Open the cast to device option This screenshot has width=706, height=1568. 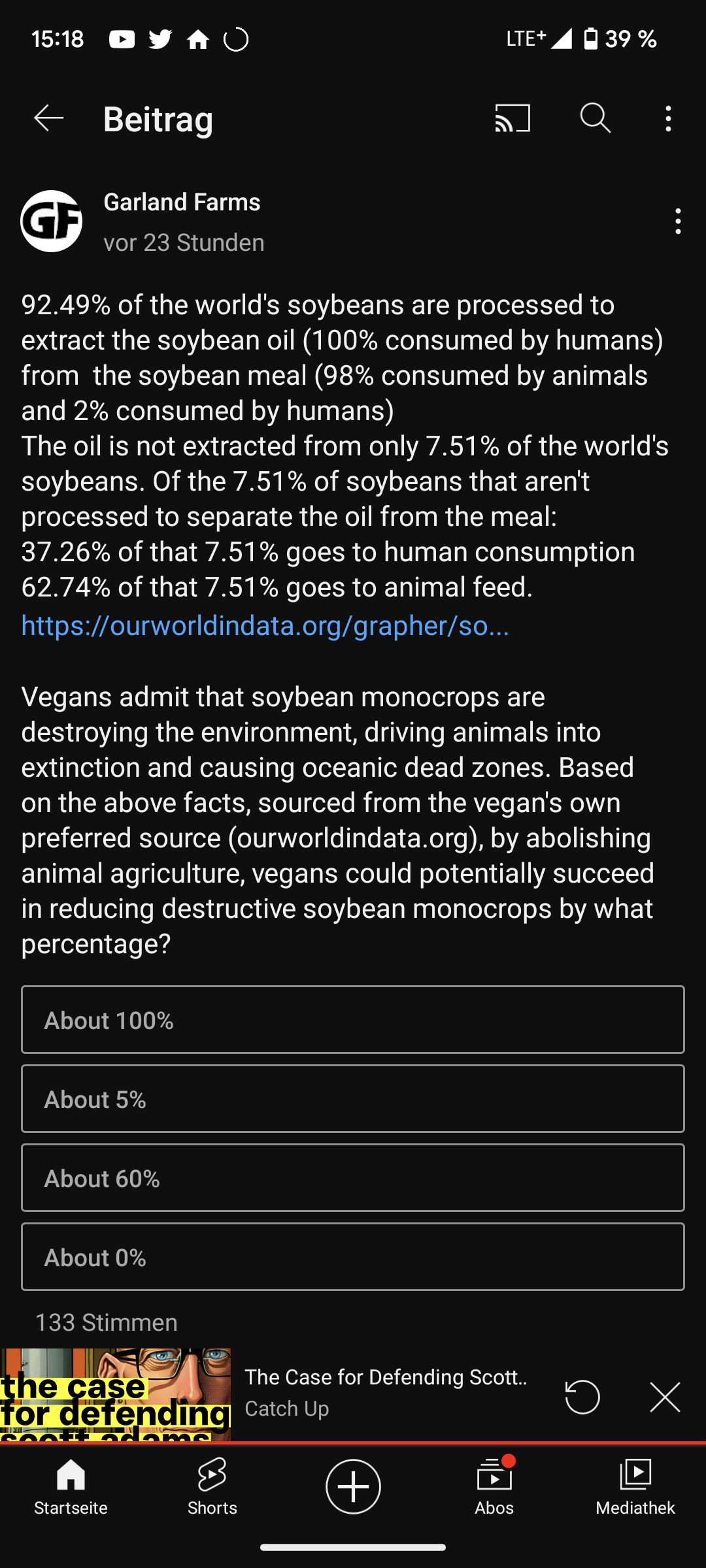tap(513, 118)
